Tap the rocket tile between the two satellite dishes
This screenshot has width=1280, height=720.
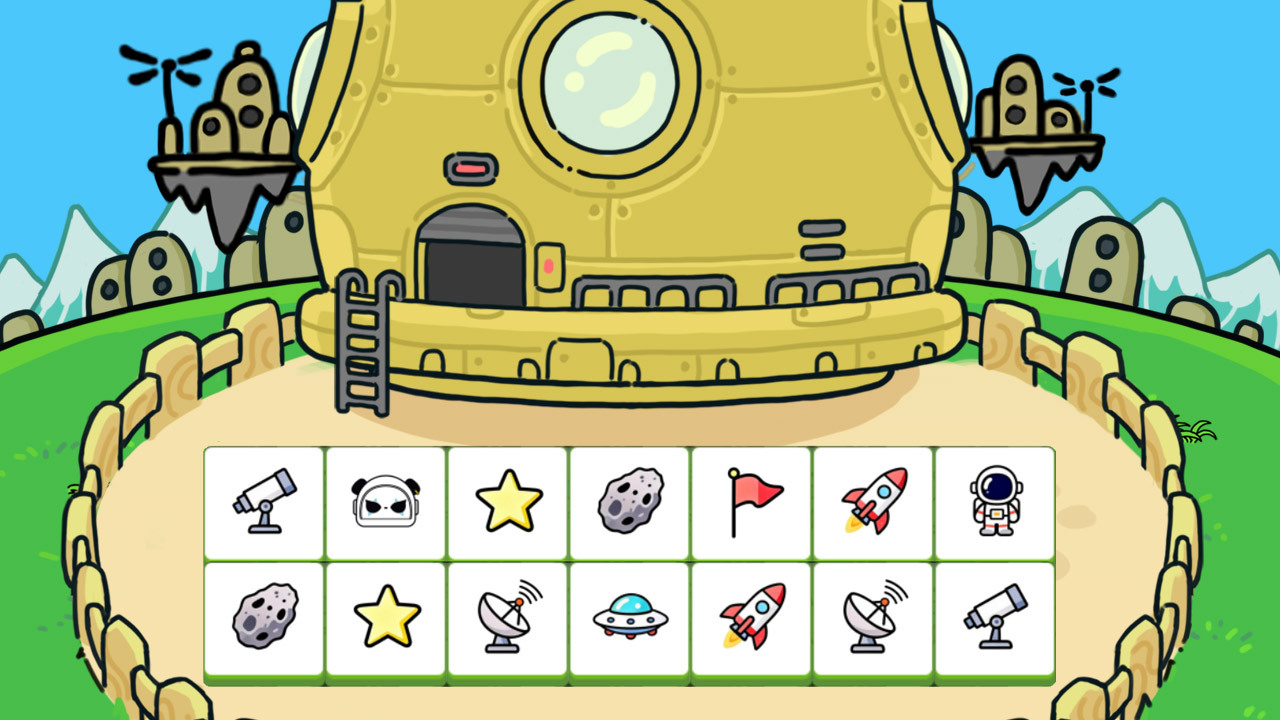pos(751,618)
